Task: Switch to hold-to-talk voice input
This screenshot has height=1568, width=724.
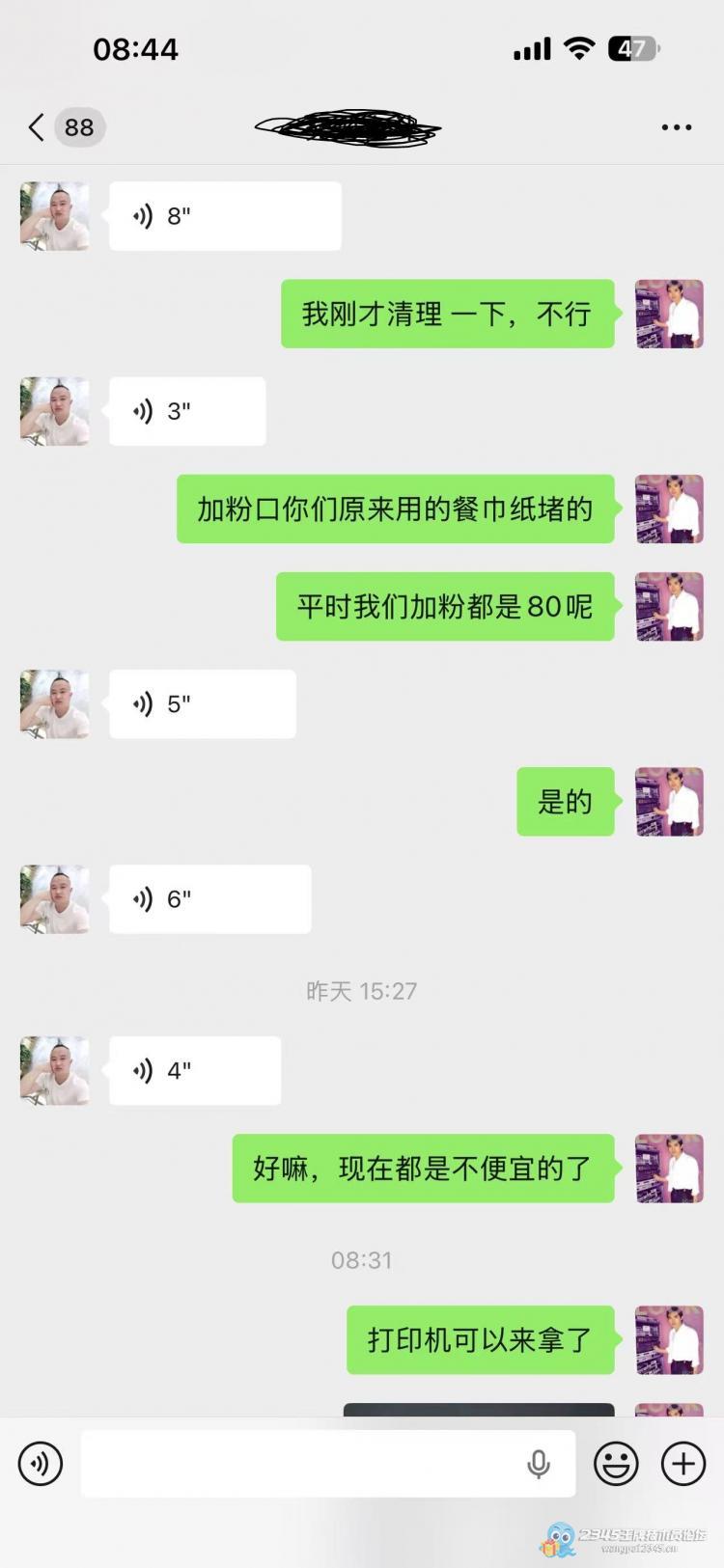Action: tap(41, 1464)
